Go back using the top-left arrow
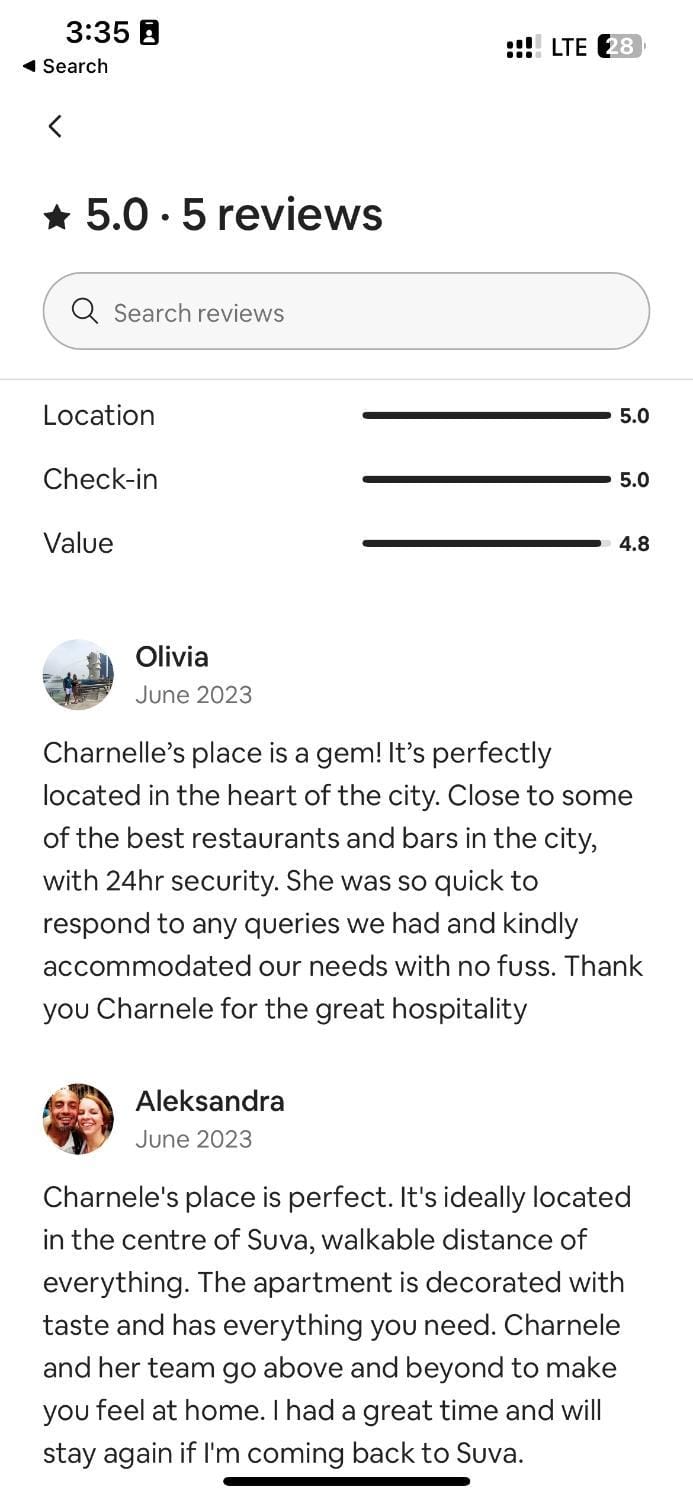This screenshot has width=693, height=1500. (55, 126)
